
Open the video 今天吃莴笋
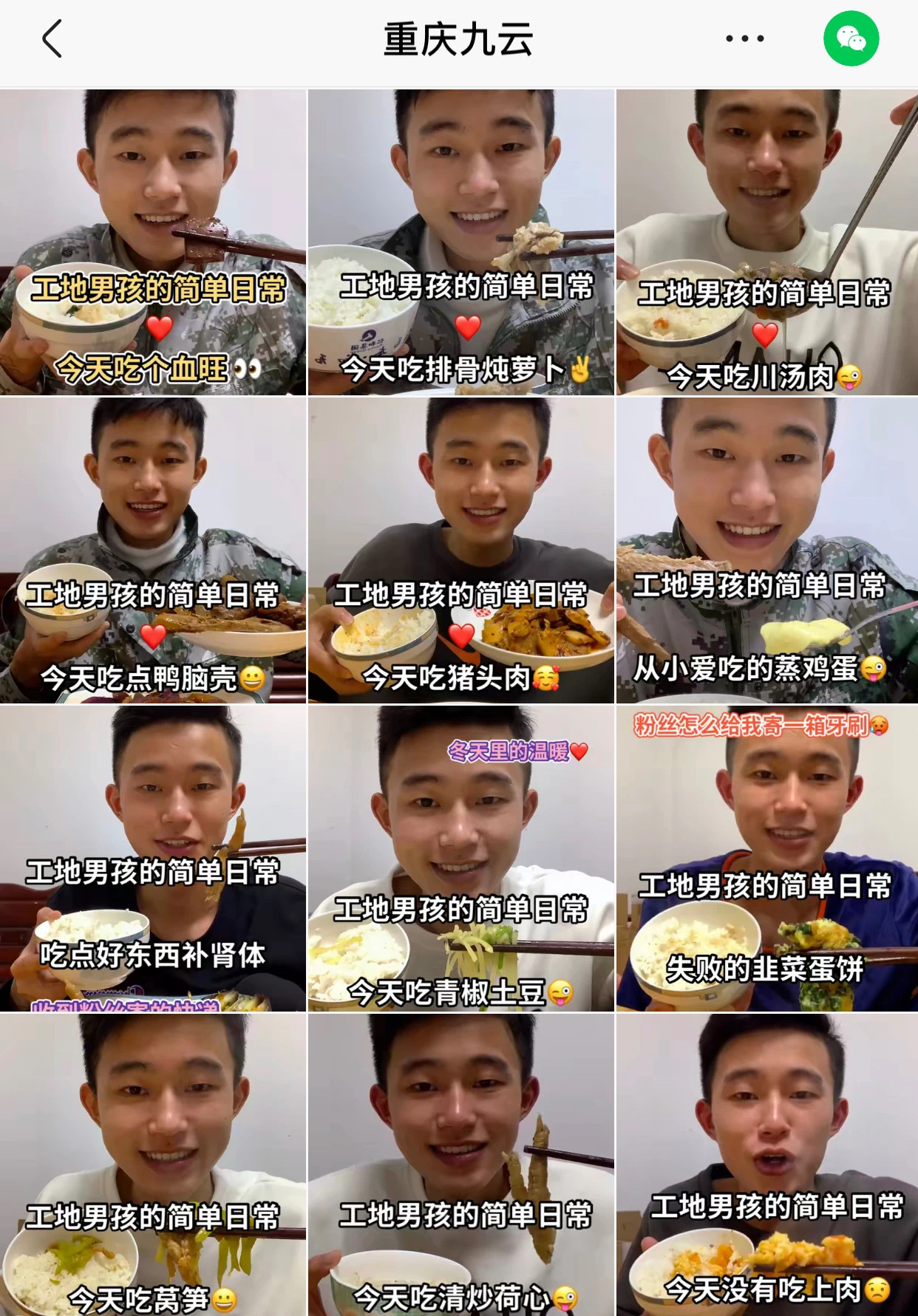coord(153,1164)
